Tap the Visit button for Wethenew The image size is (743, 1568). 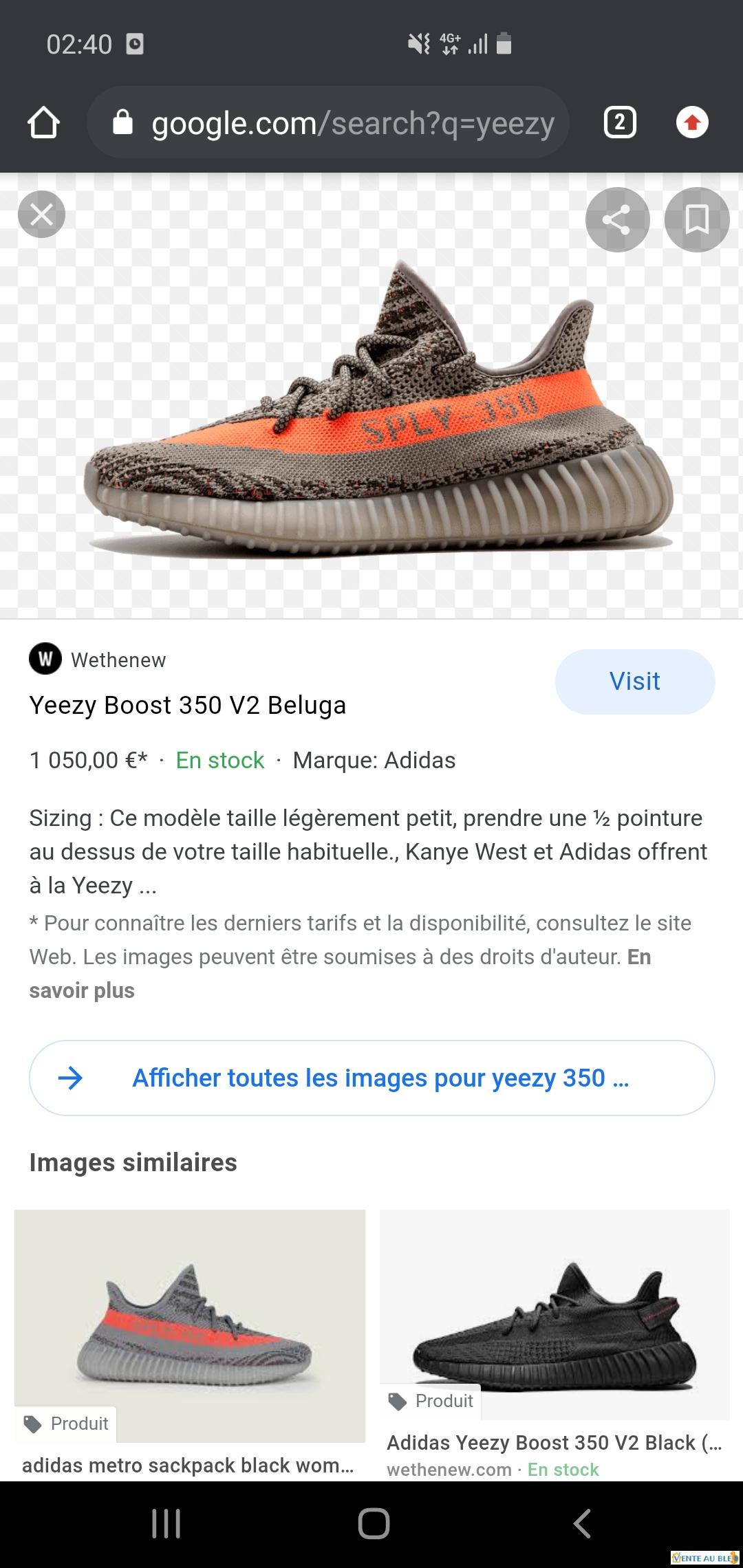(634, 682)
